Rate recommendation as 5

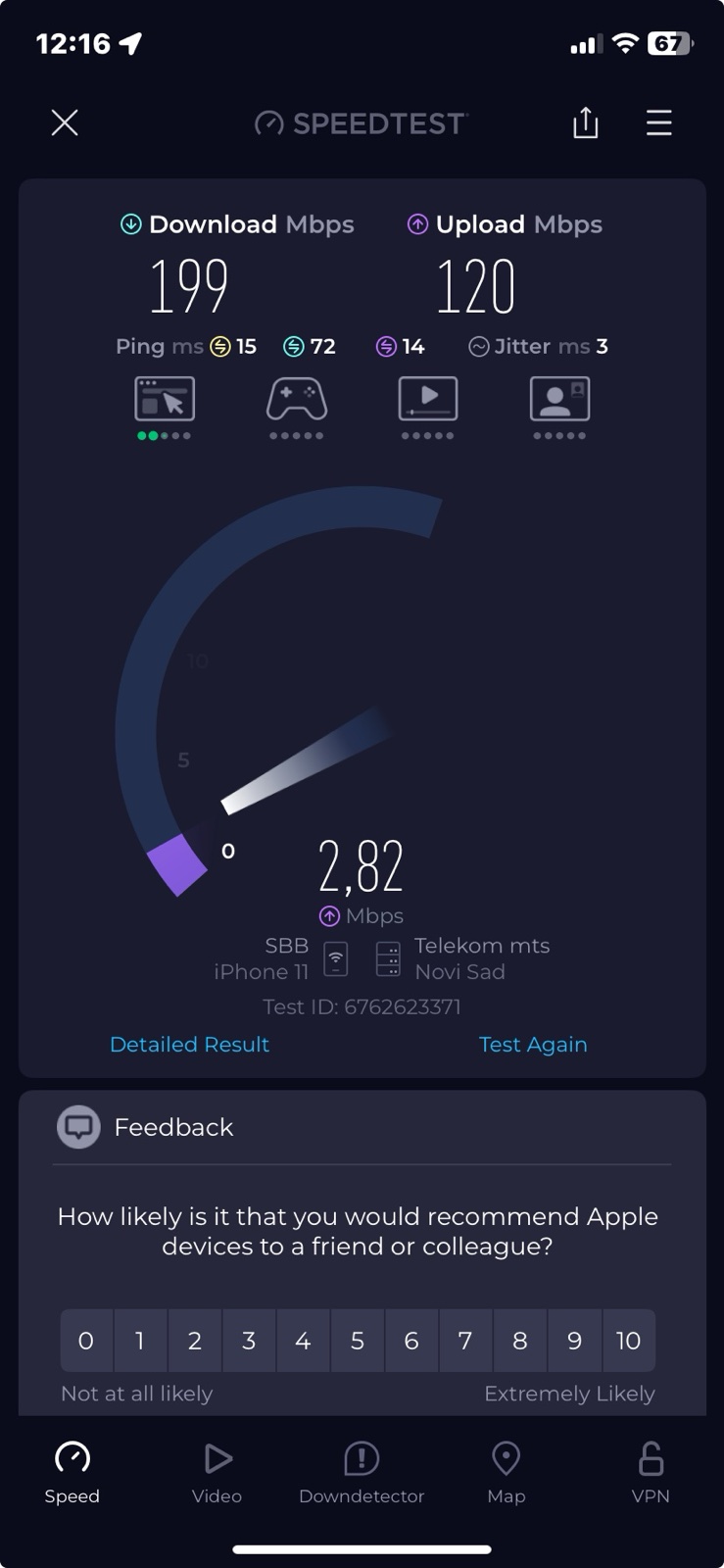[358, 1341]
